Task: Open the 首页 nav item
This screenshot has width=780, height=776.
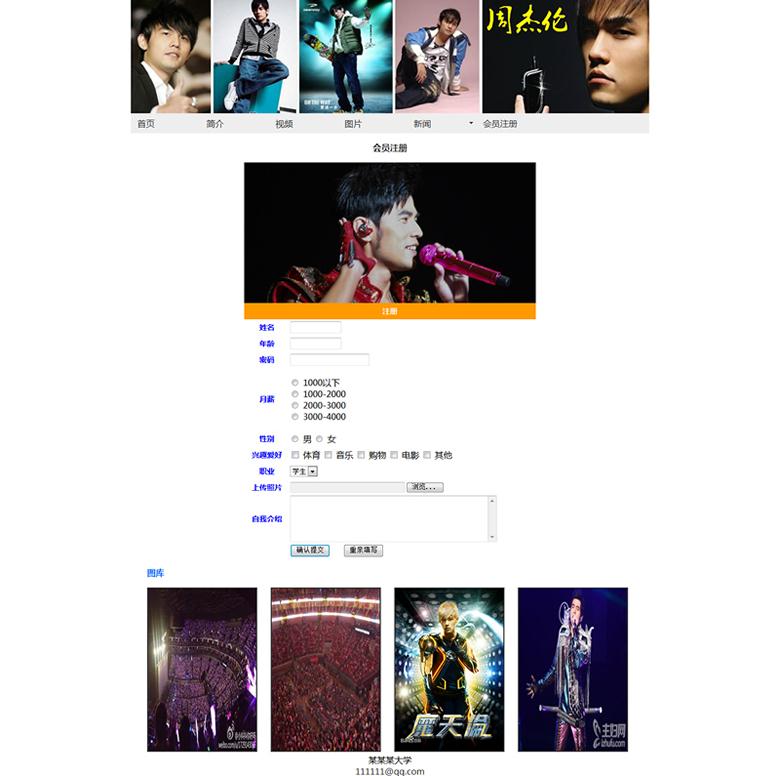Action: (146, 124)
